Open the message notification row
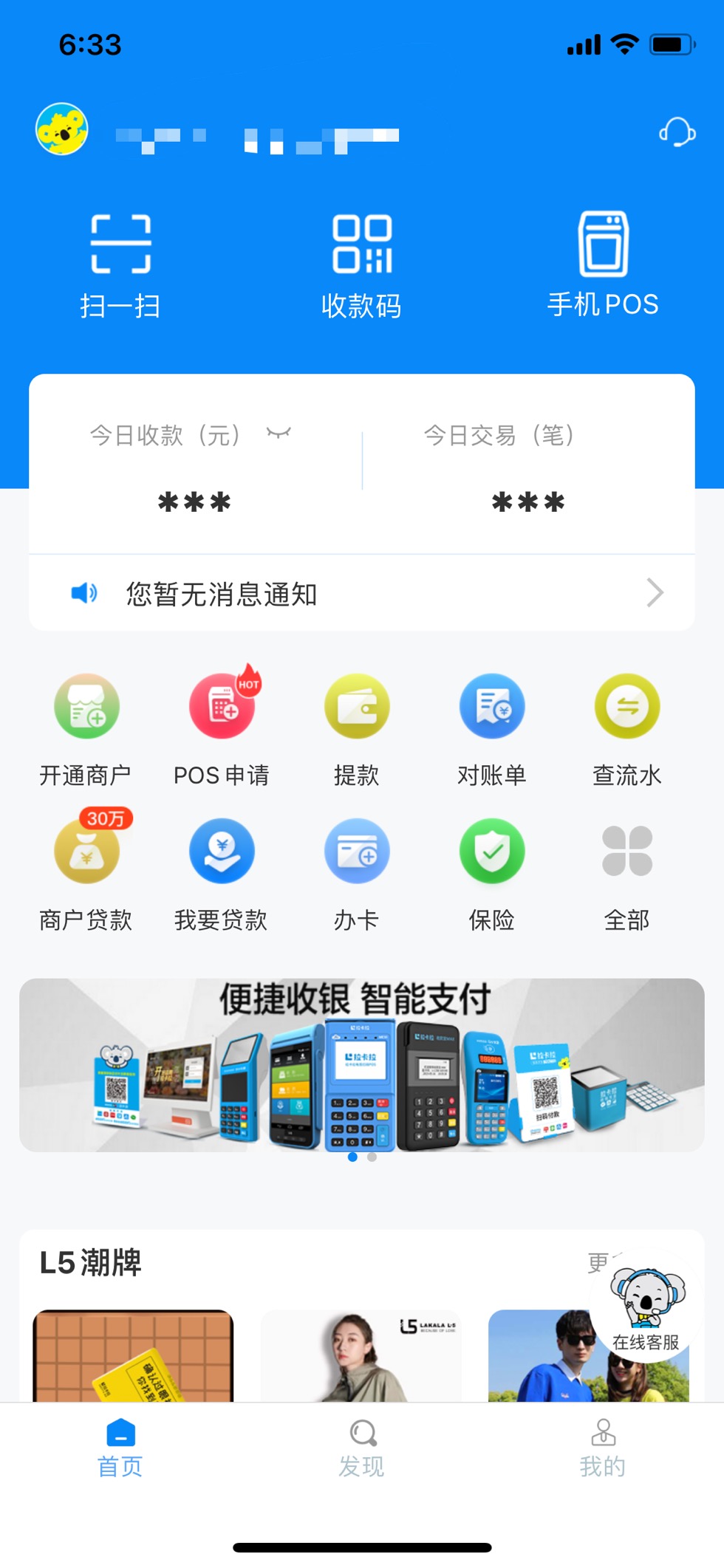The width and height of the screenshot is (724, 1568). click(x=361, y=593)
